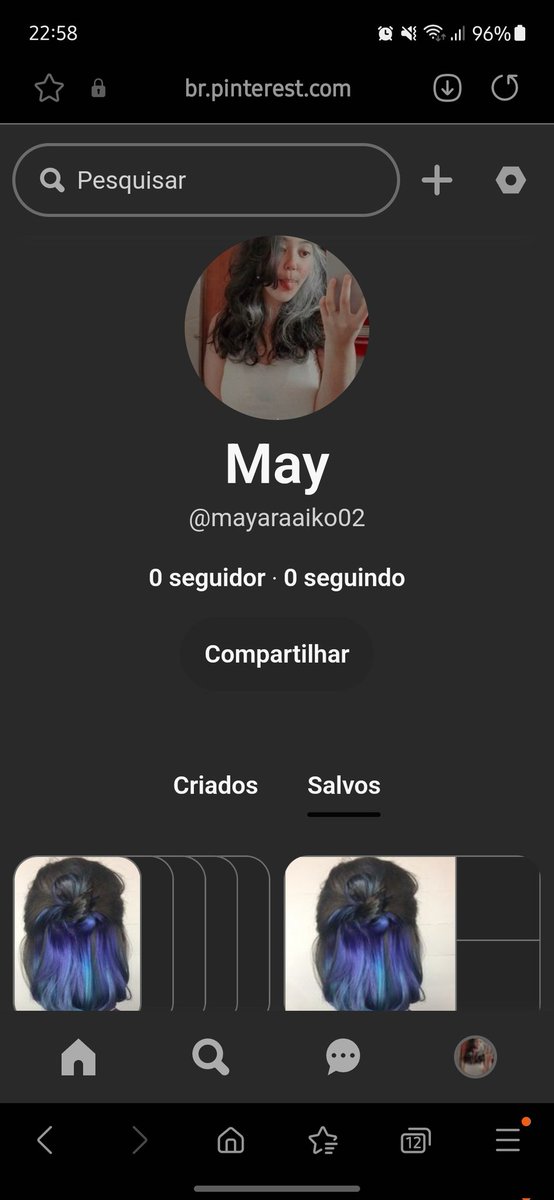
Task: Open the first saved board with stacked cards
Action: [141, 933]
